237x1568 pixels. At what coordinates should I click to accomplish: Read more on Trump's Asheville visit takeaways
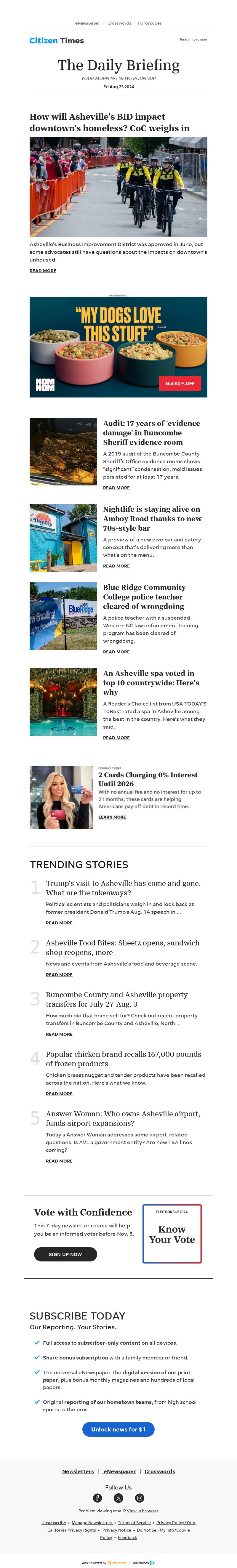59,923
